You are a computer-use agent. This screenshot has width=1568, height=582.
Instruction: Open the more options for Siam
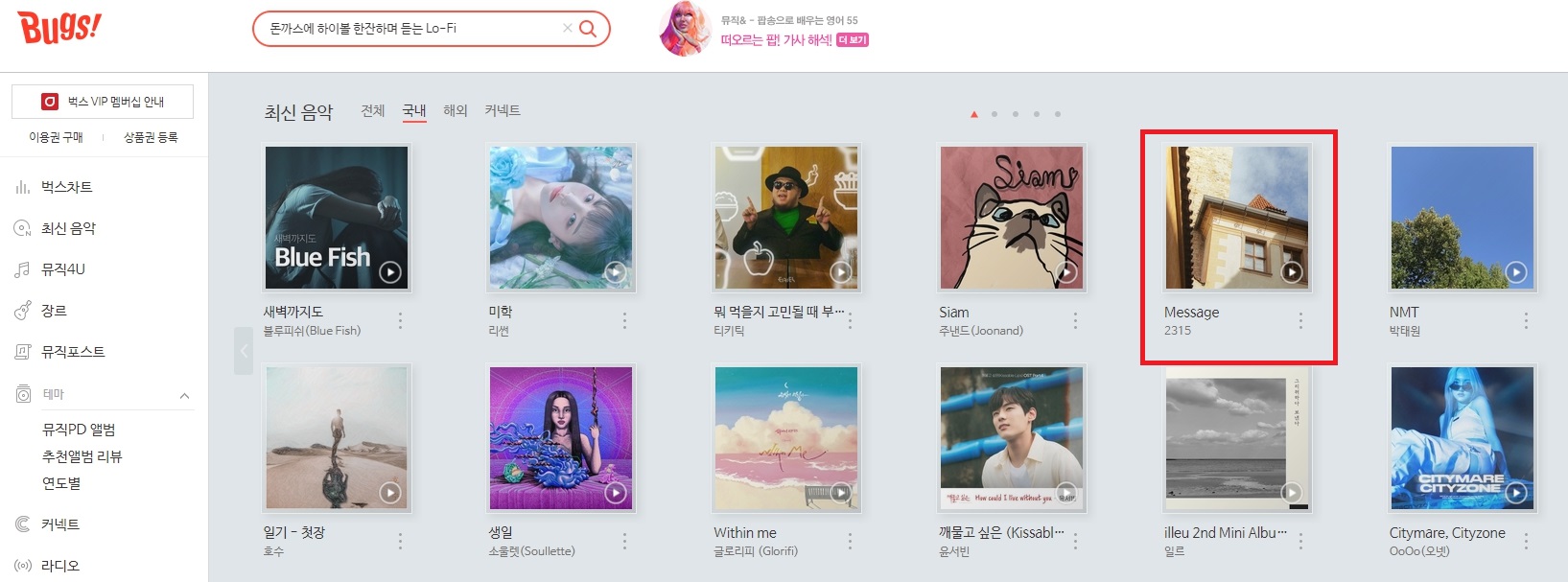1075,320
